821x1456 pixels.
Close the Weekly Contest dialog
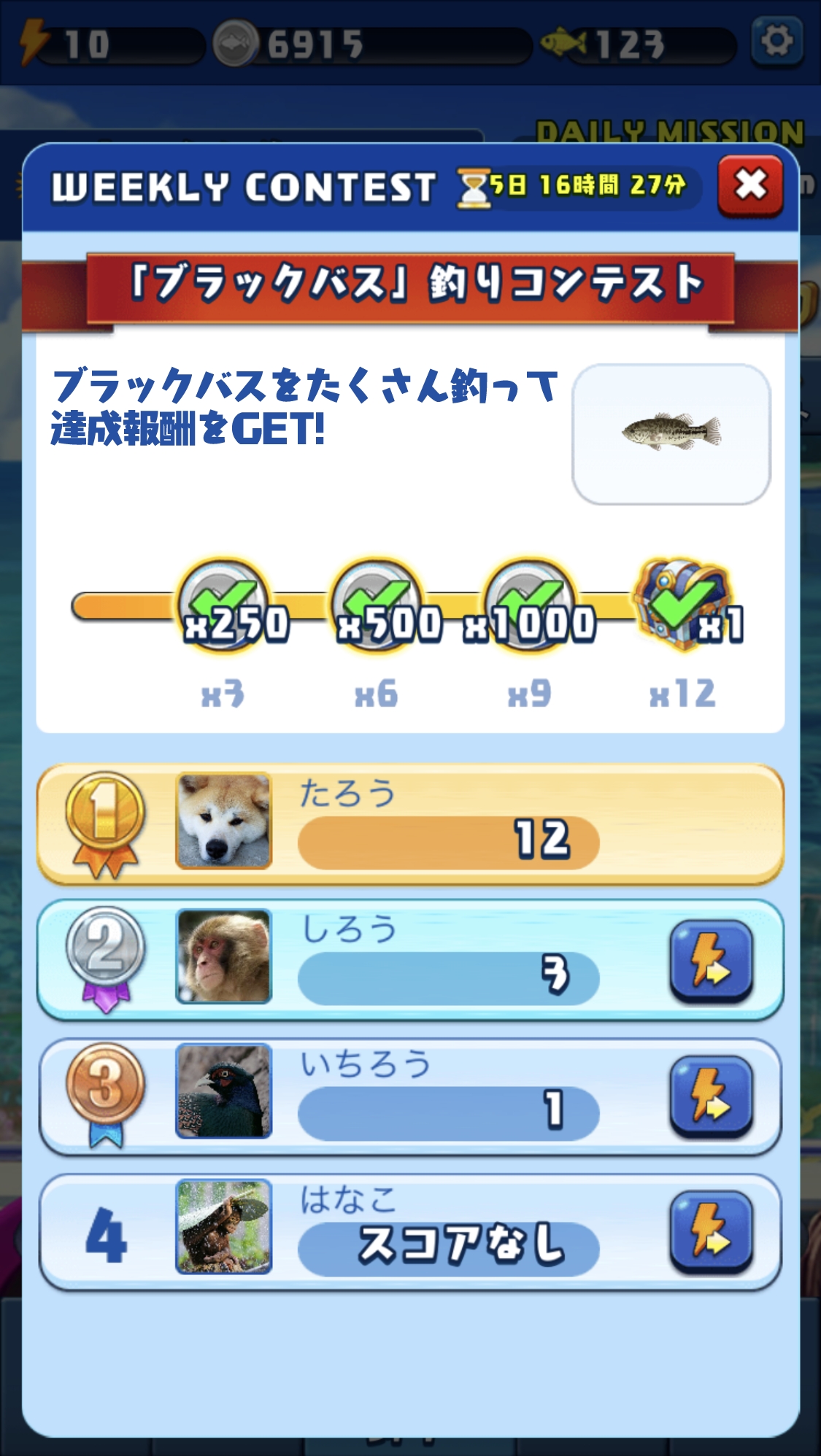pyautogui.click(x=750, y=185)
